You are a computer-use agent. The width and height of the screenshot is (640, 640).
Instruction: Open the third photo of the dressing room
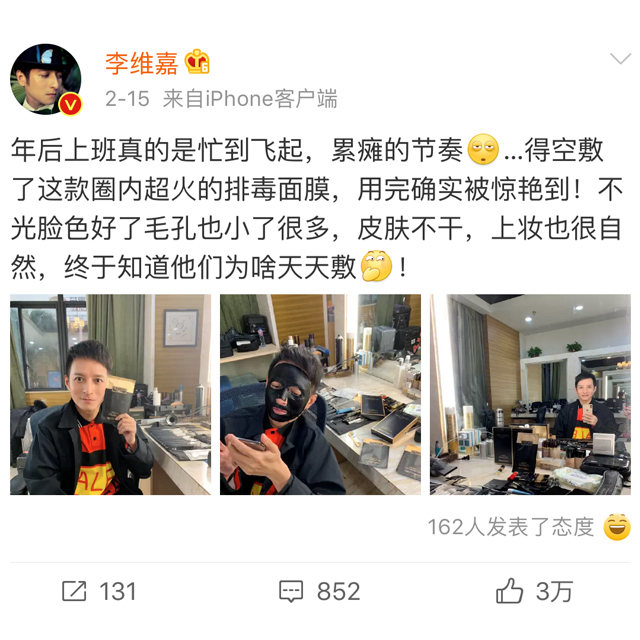[x=530, y=394]
